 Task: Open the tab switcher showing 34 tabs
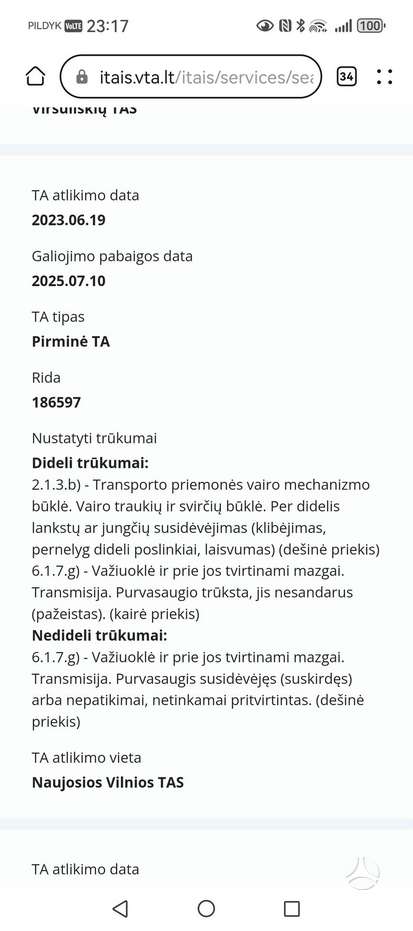click(347, 77)
